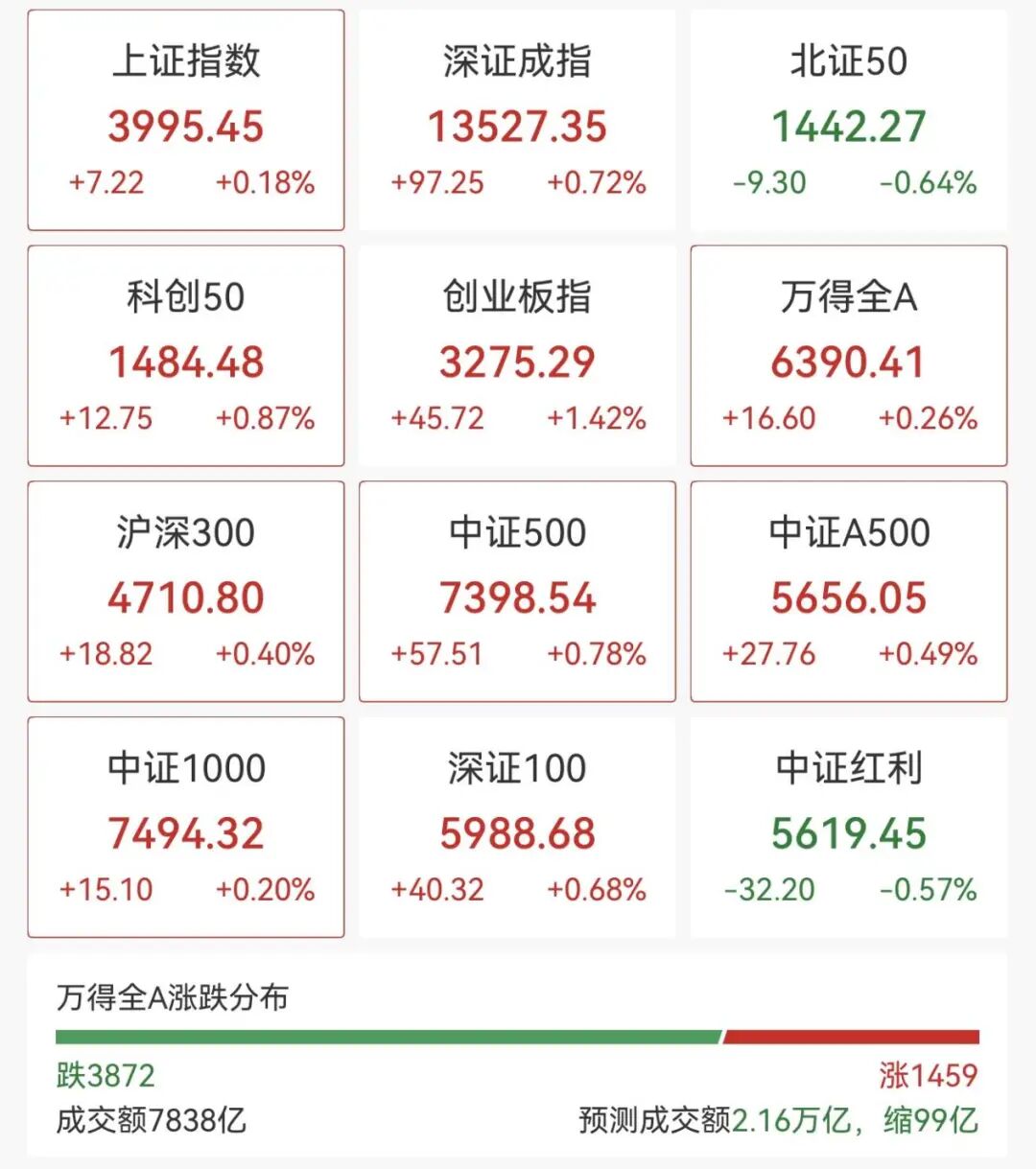1036x1169 pixels.
Task: View the 万得全A index card
Action: pyautogui.click(x=849, y=356)
